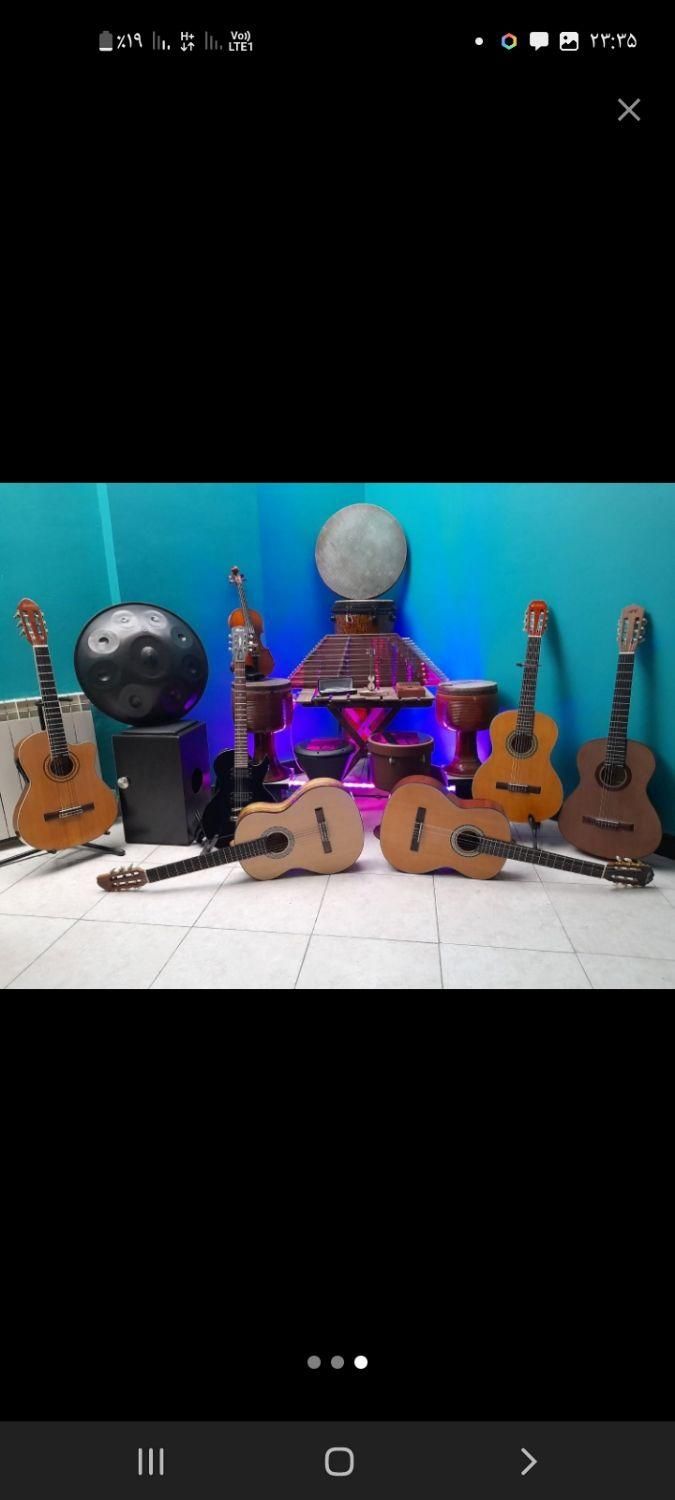Tap the system home button
This screenshot has width=675, height=1500.
339,1461
